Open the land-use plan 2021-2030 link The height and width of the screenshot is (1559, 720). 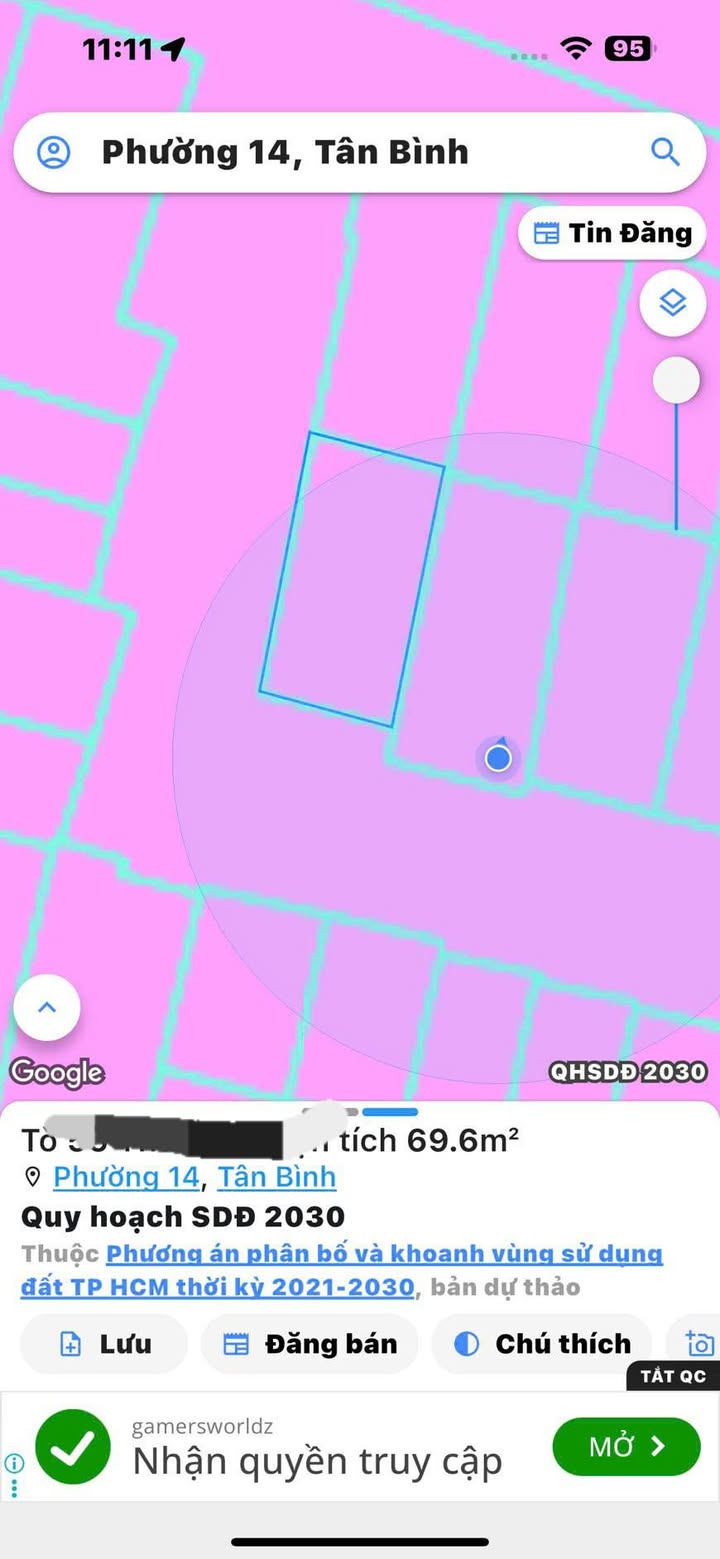[342, 1270]
